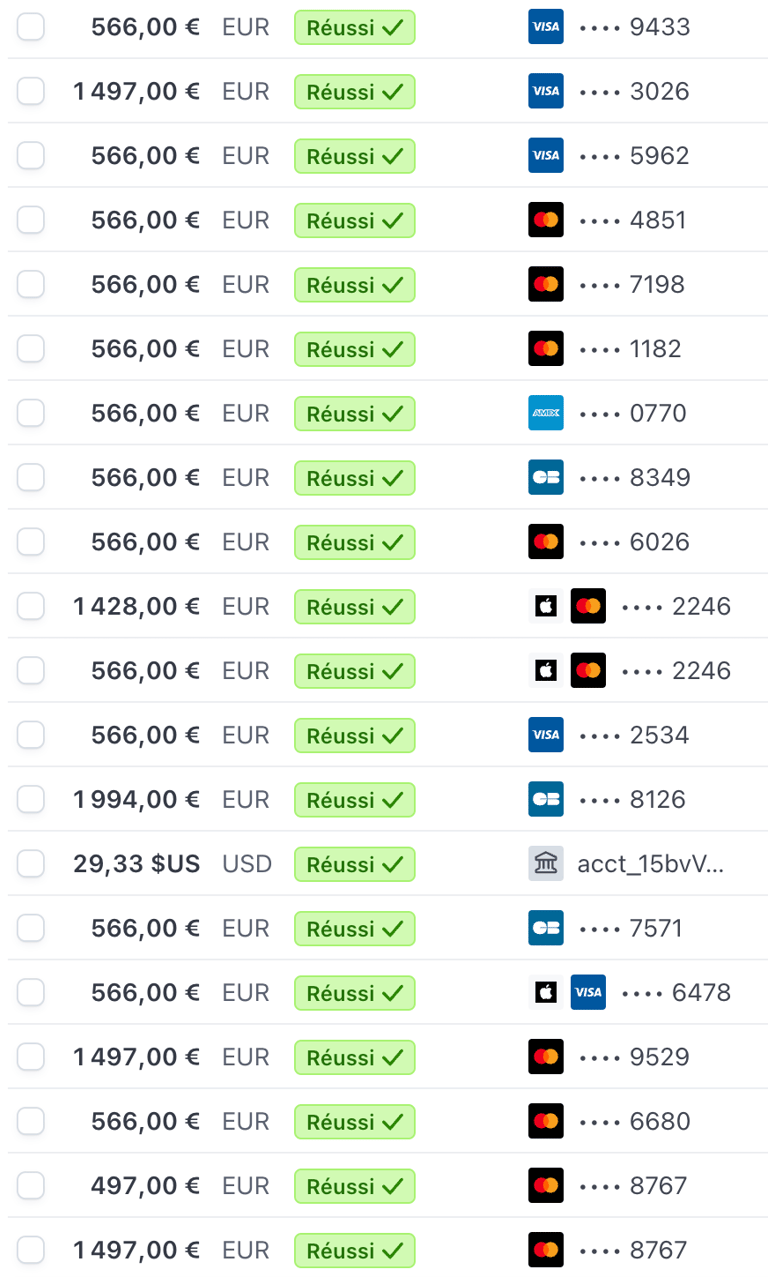Tick the checkbox for card ending 5962

pos(31,156)
